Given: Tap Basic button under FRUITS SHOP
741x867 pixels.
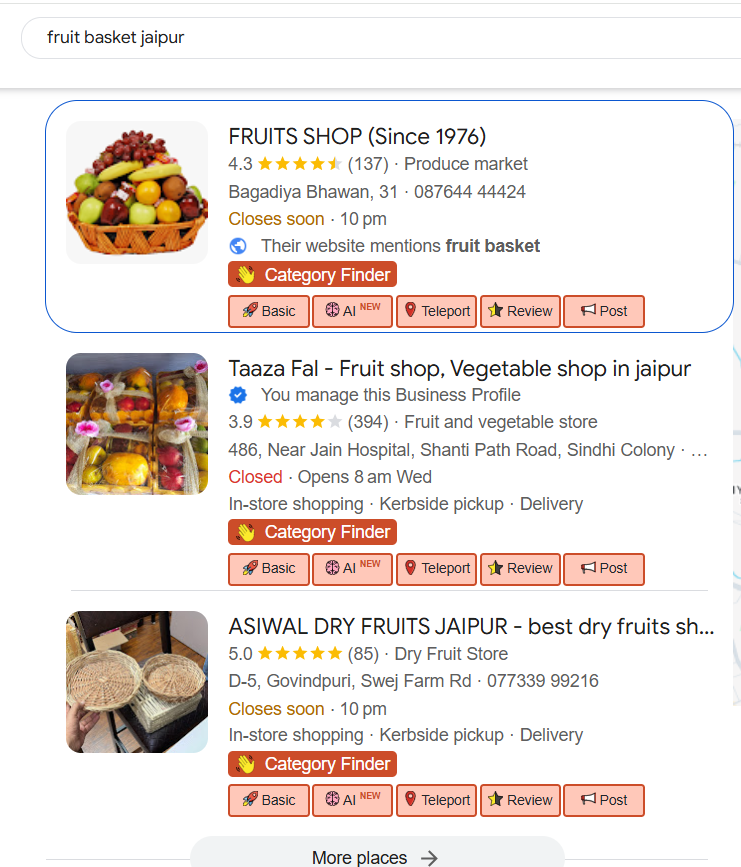Looking at the screenshot, I should pos(269,311).
